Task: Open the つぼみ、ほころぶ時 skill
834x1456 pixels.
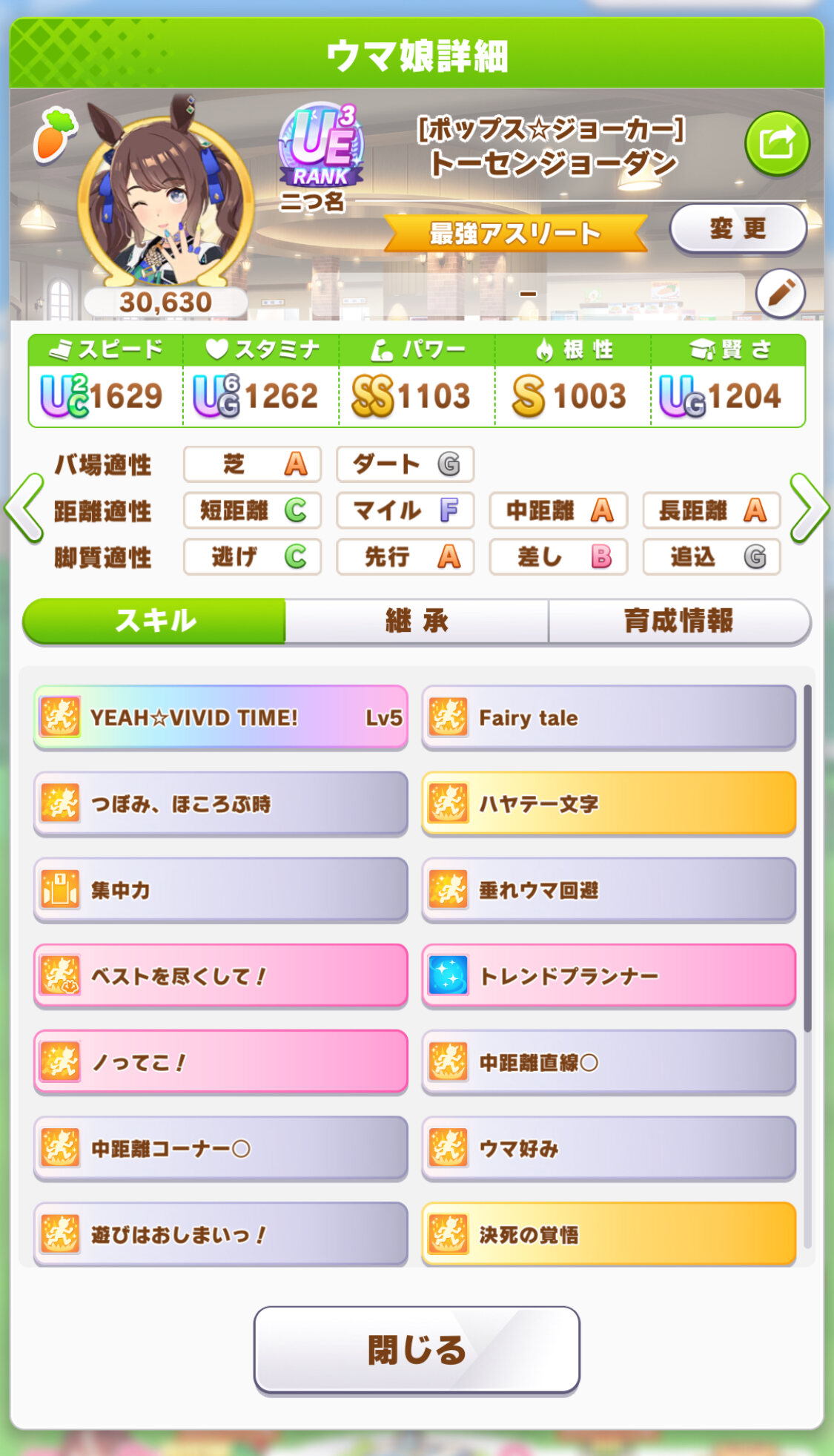Action: coord(220,803)
